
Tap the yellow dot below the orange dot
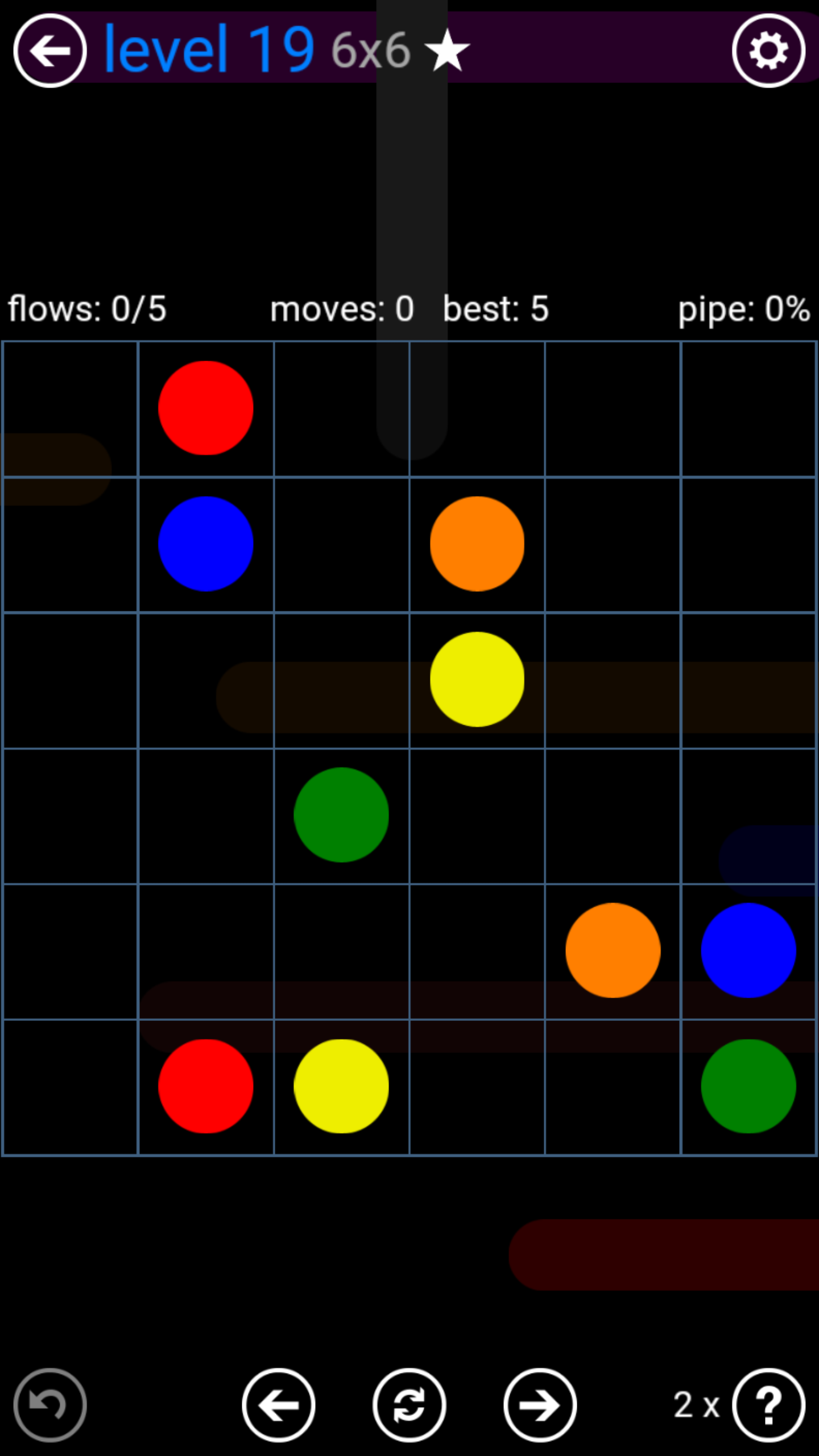[477, 679]
